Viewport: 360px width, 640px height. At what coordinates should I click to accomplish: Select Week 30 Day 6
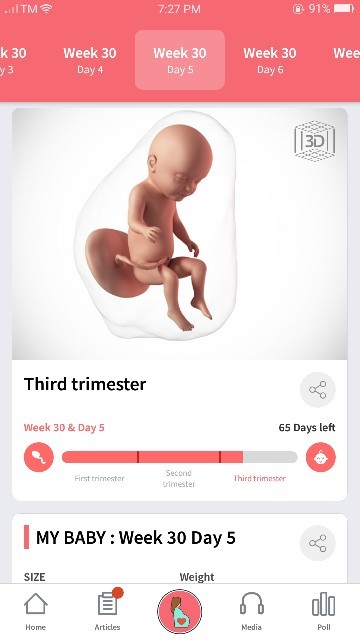(270, 60)
